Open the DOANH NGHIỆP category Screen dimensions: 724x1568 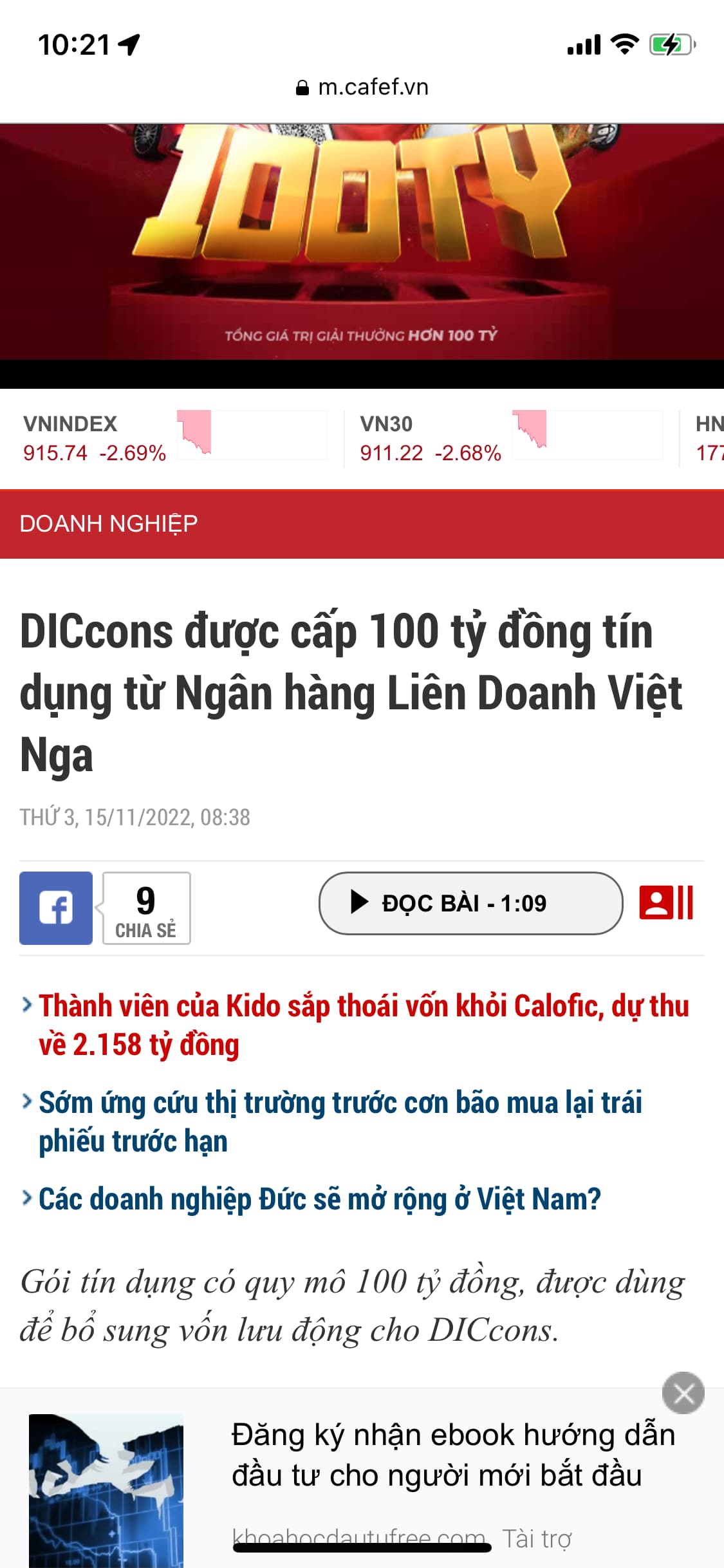109,524
